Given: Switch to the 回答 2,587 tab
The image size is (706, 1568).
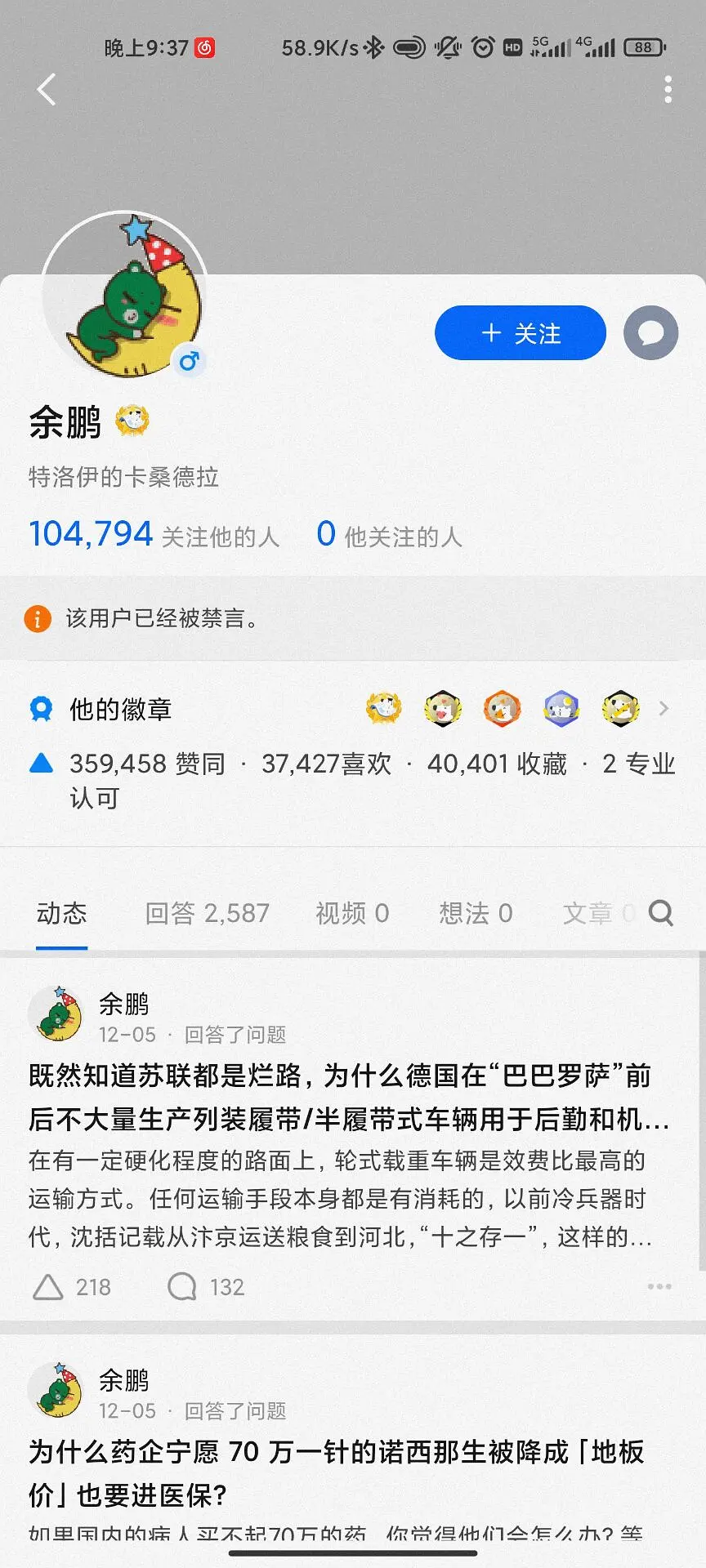Looking at the screenshot, I should (207, 913).
